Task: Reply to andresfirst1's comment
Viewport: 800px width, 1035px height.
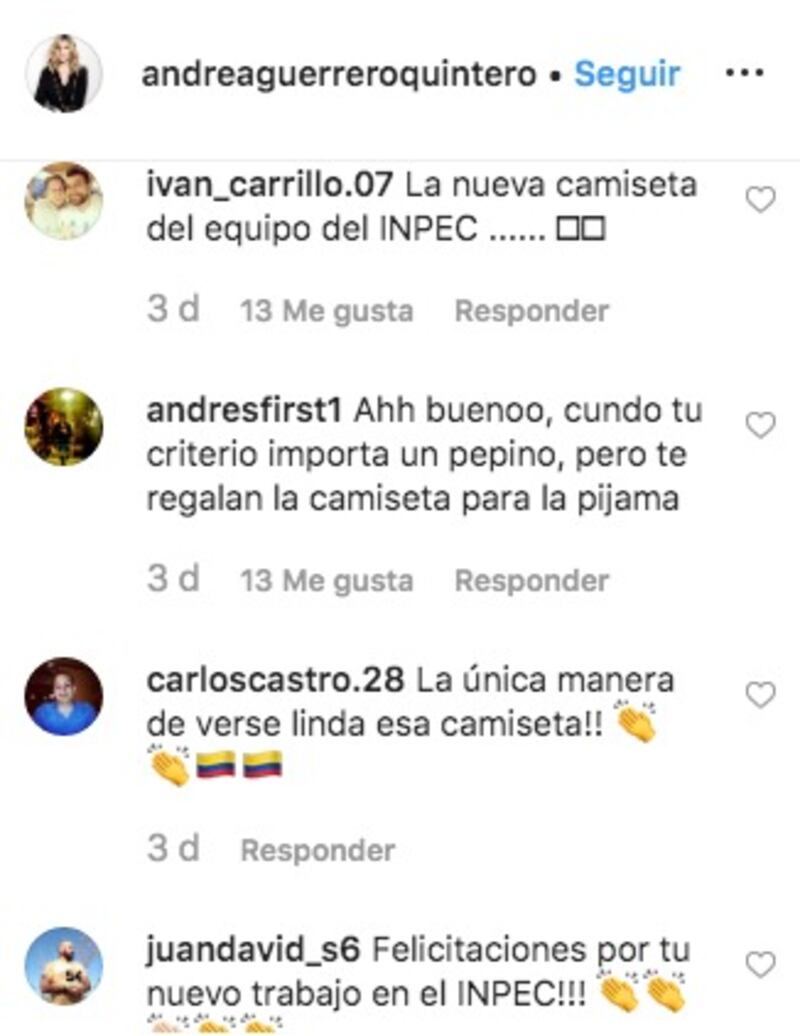Action: [531, 581]
